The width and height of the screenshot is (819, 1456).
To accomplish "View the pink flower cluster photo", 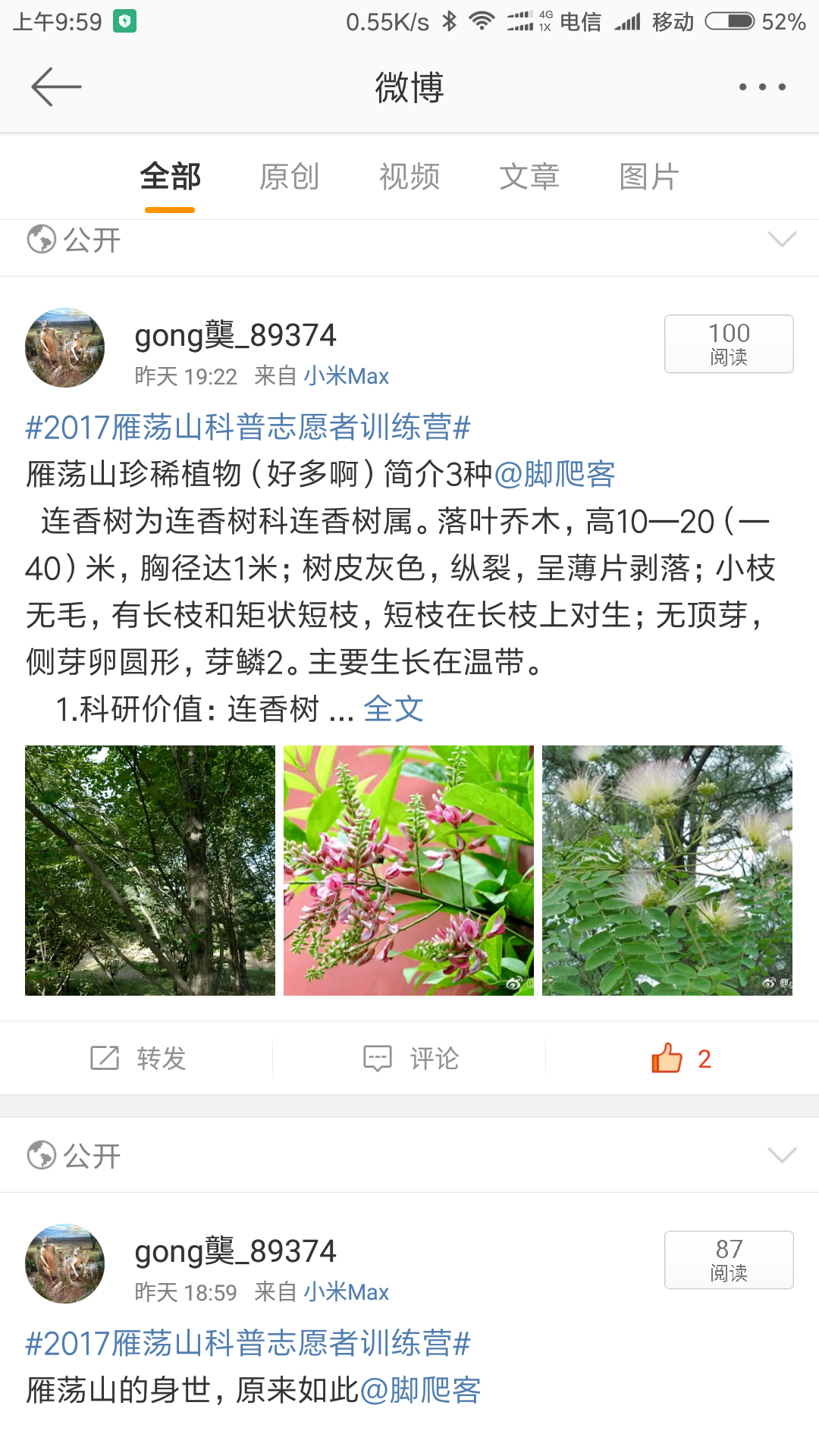I will [409, 871].
